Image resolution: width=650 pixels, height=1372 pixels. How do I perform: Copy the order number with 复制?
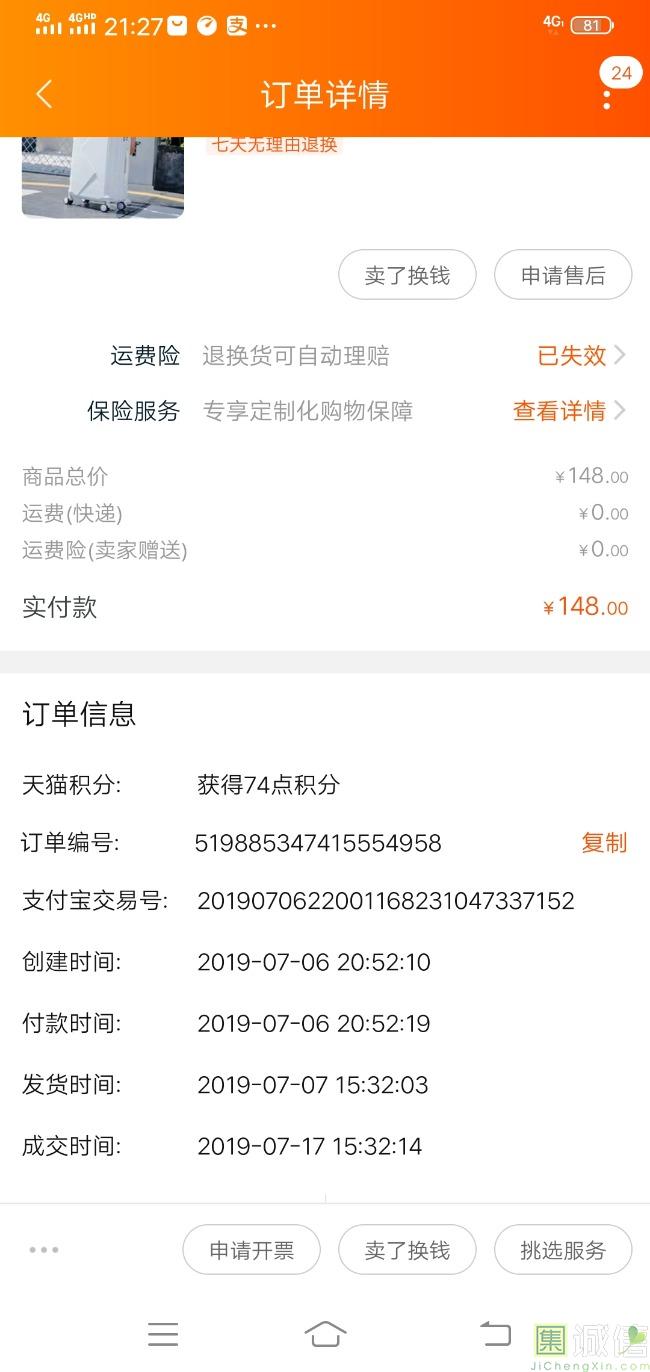pos(604,843)
